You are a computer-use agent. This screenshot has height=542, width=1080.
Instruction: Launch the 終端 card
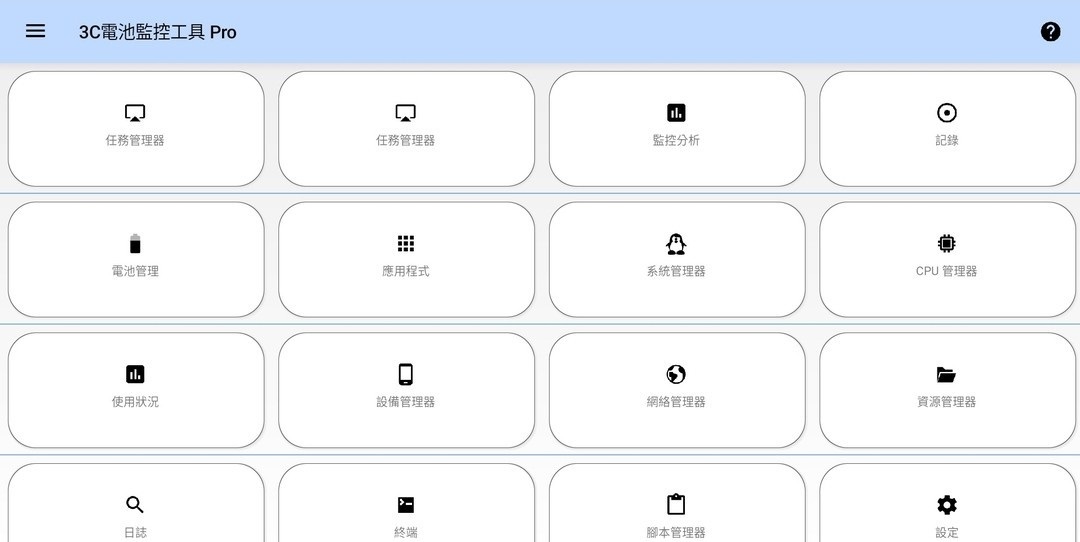pos(406,510)
